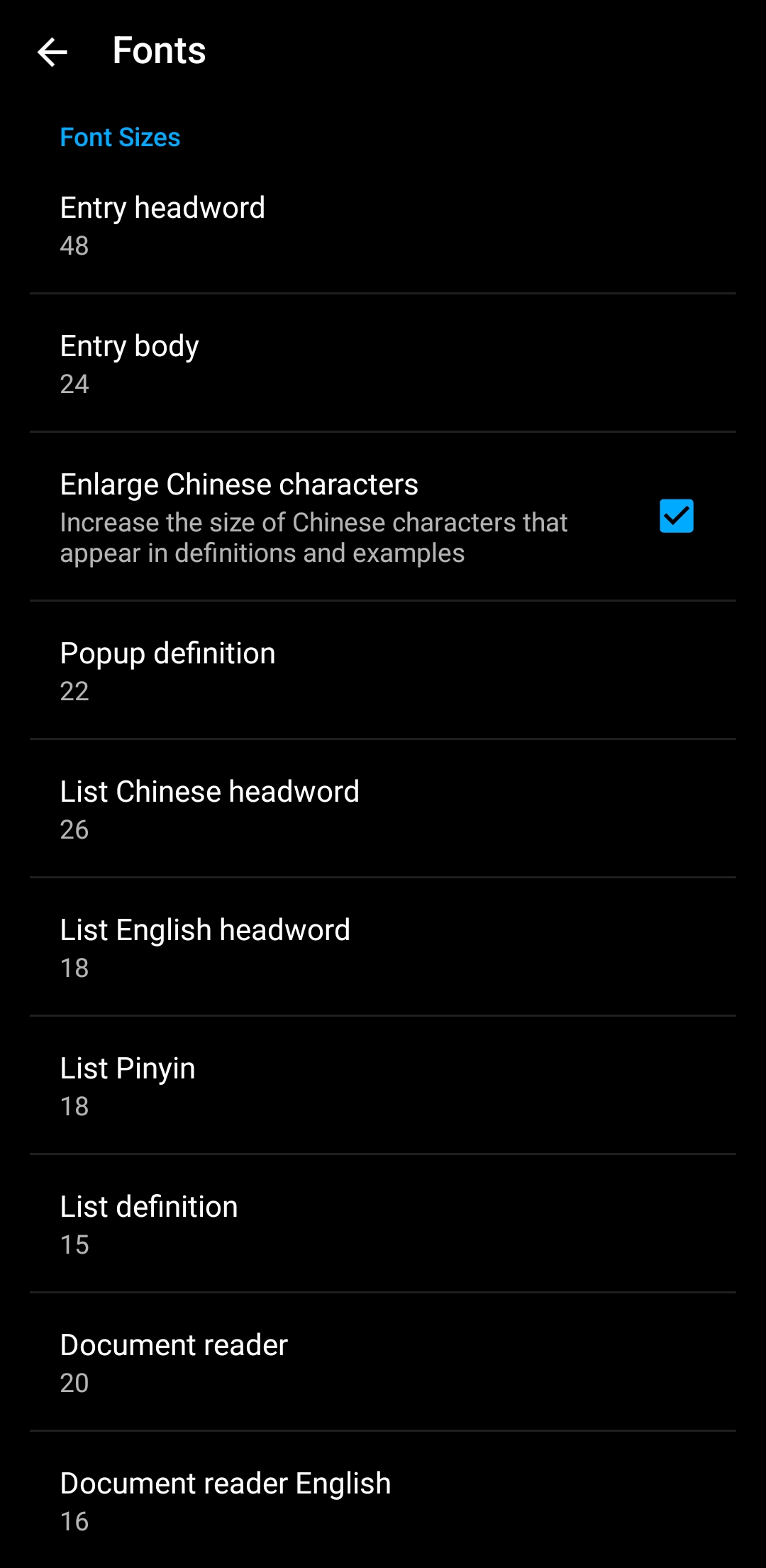Open the List Pinyin size option
Image resolution: width=766 pixels, height=1568 pixels.
point(383,1086)
